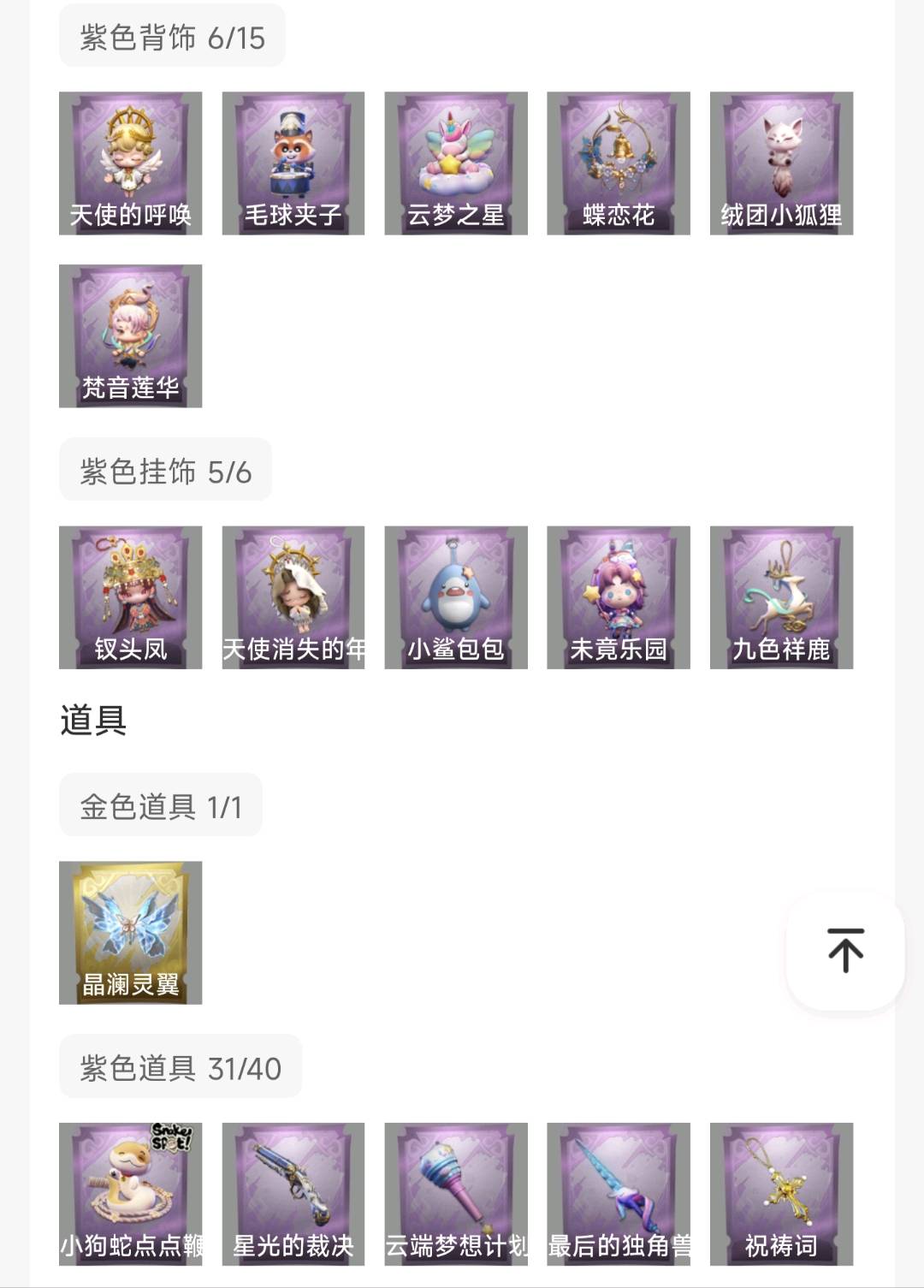Tap the 最后的独角兽 item
The width and height of the screenshot is (924, 1288).
click(x=619, y=1194)
